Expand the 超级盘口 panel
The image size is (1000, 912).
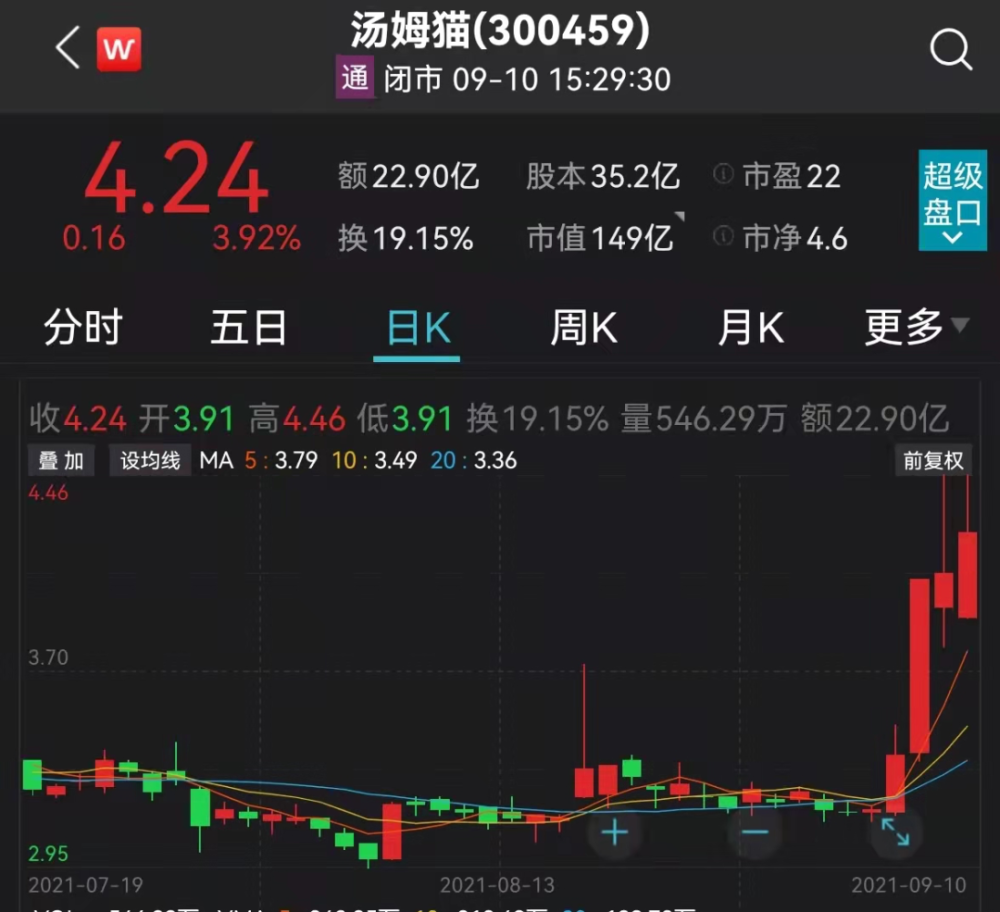pyautogui.click(x=952, y=200)
